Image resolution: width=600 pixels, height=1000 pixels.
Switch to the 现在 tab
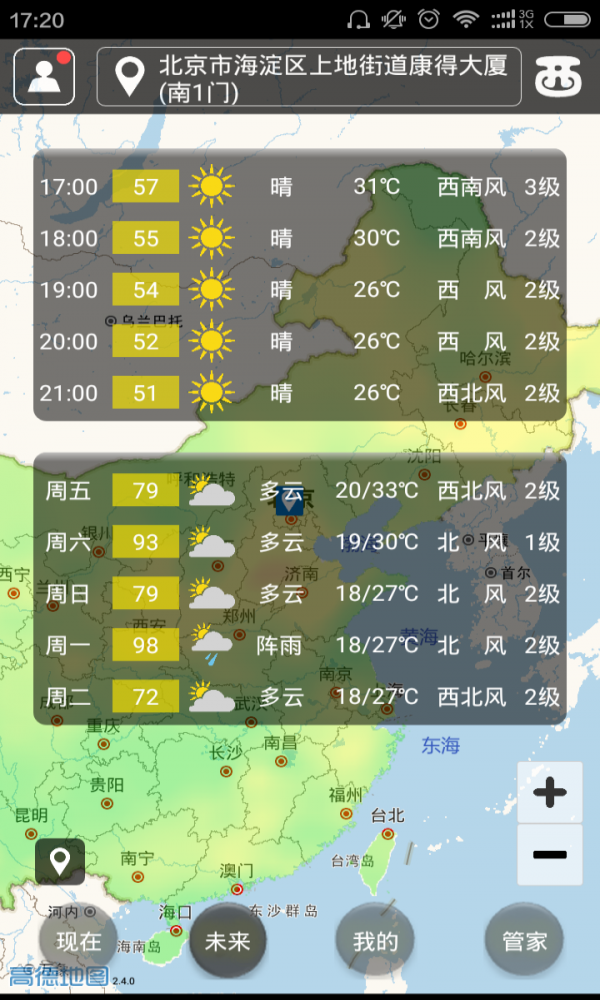tap(78, 941)
